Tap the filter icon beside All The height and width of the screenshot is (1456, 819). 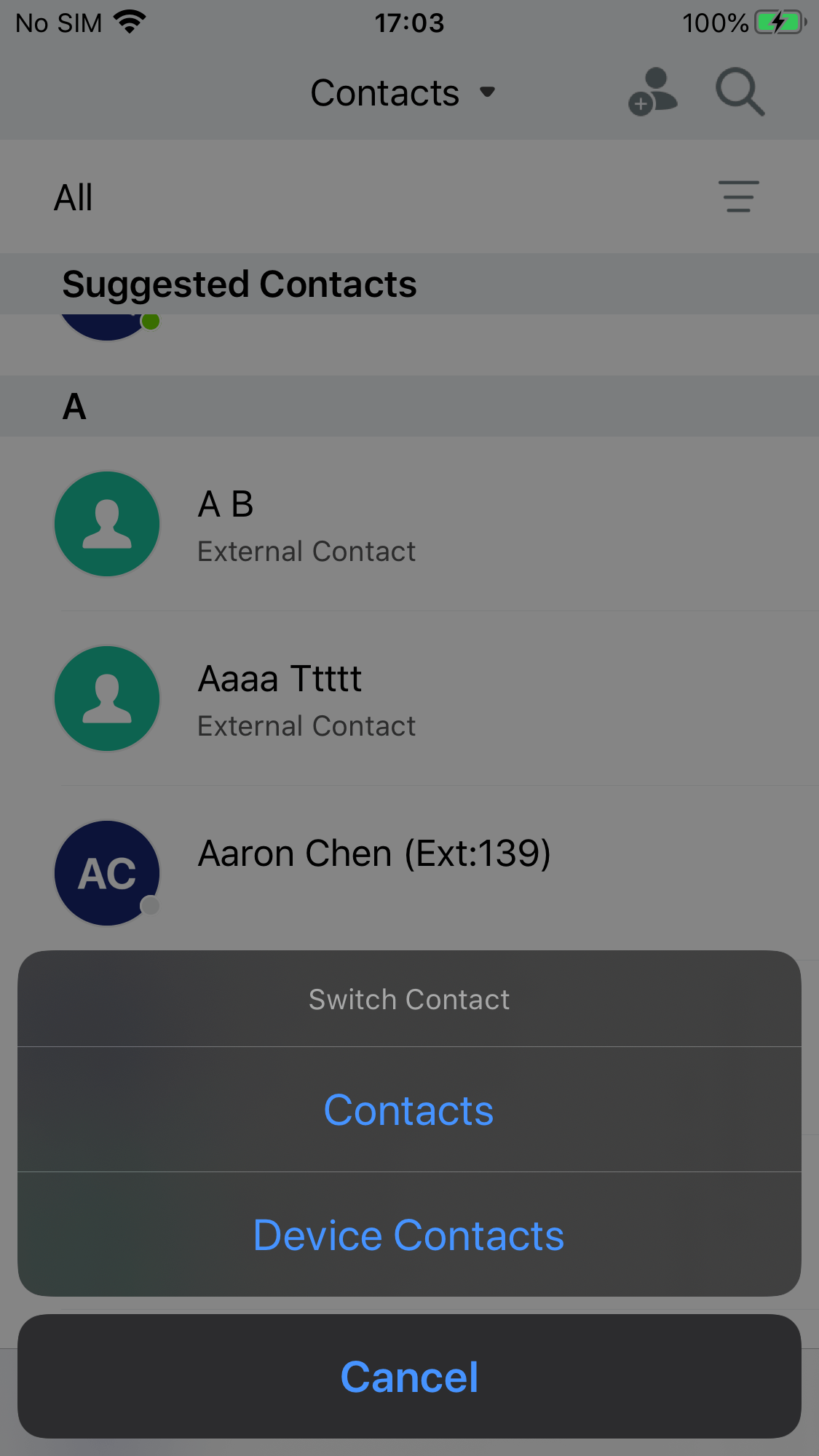pyautogui.click(x=738, y=197)
